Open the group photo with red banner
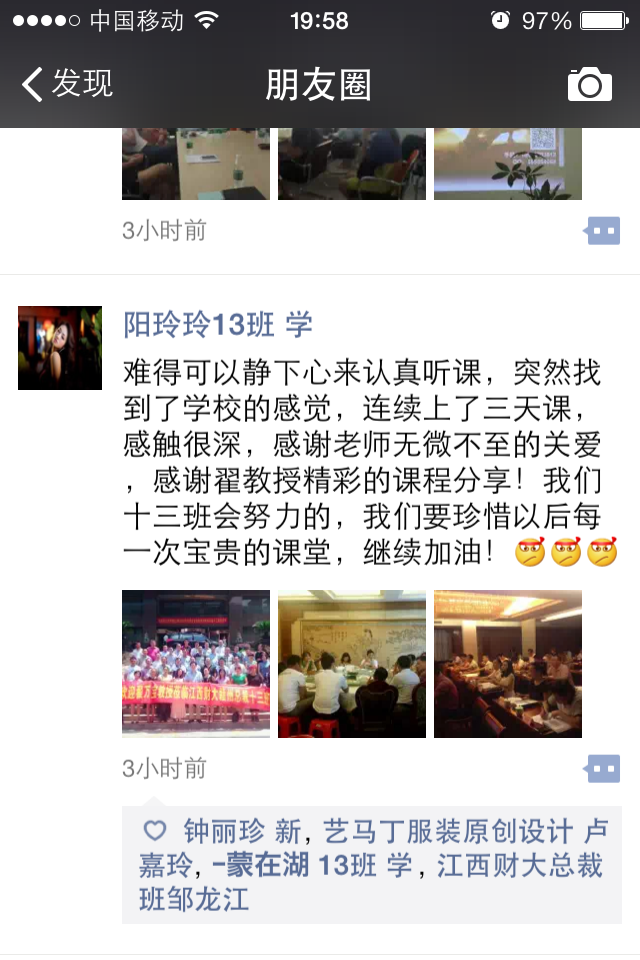This screenshot has width=640, height=960. 196,664
